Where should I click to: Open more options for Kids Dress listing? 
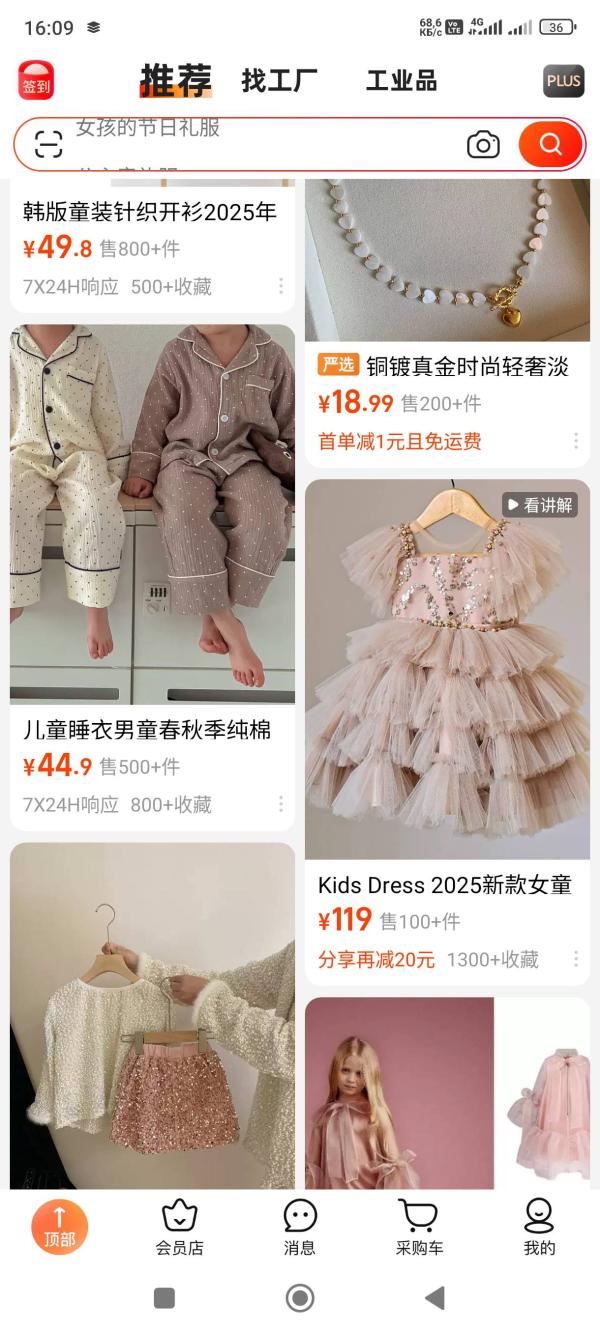pyautogui.click(x=576, y=959)
